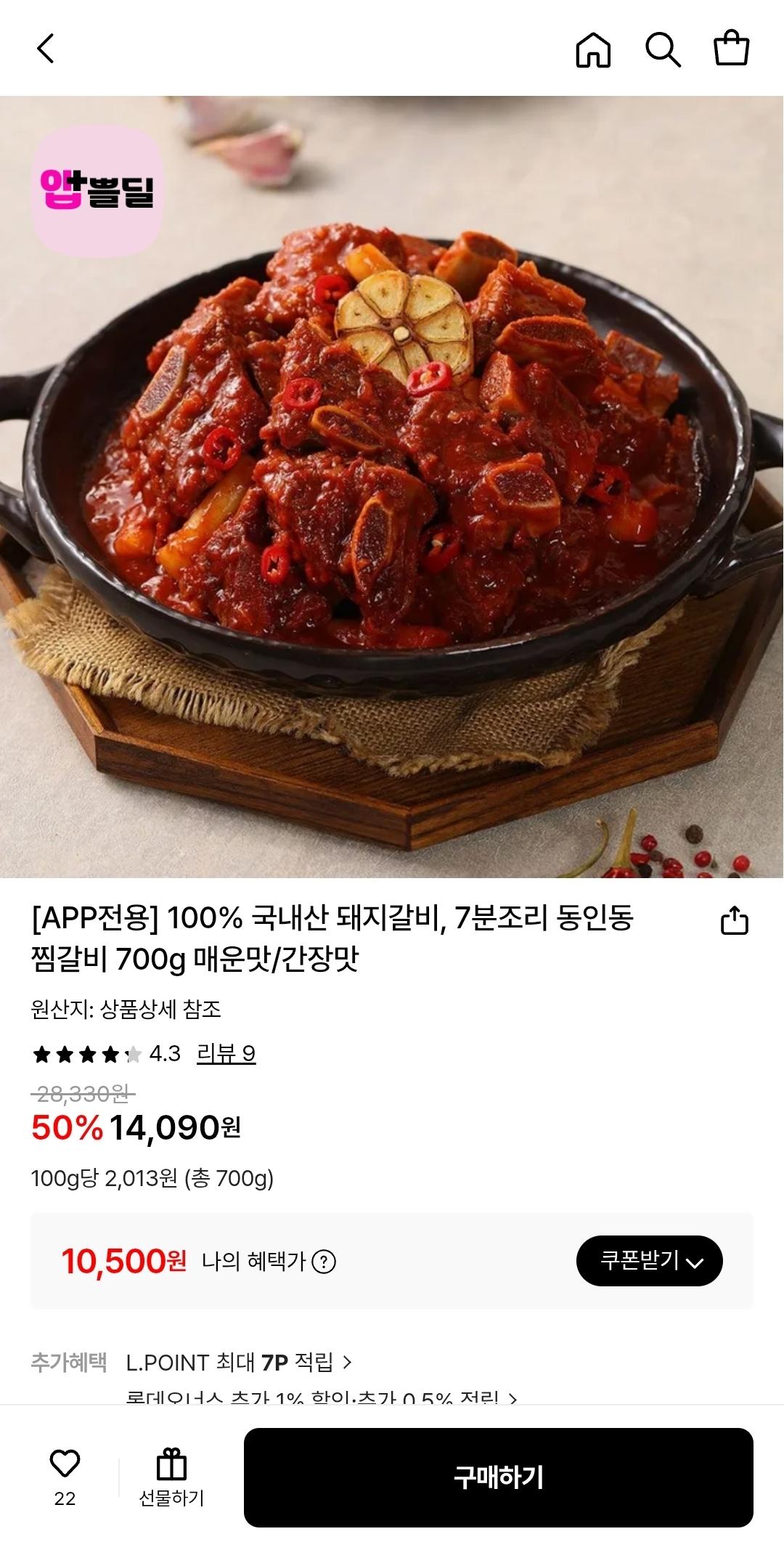Open L.POINT 최대 7P 적립 details
The width and height of the screenshot is (784, 1550).
(240, 1363)
